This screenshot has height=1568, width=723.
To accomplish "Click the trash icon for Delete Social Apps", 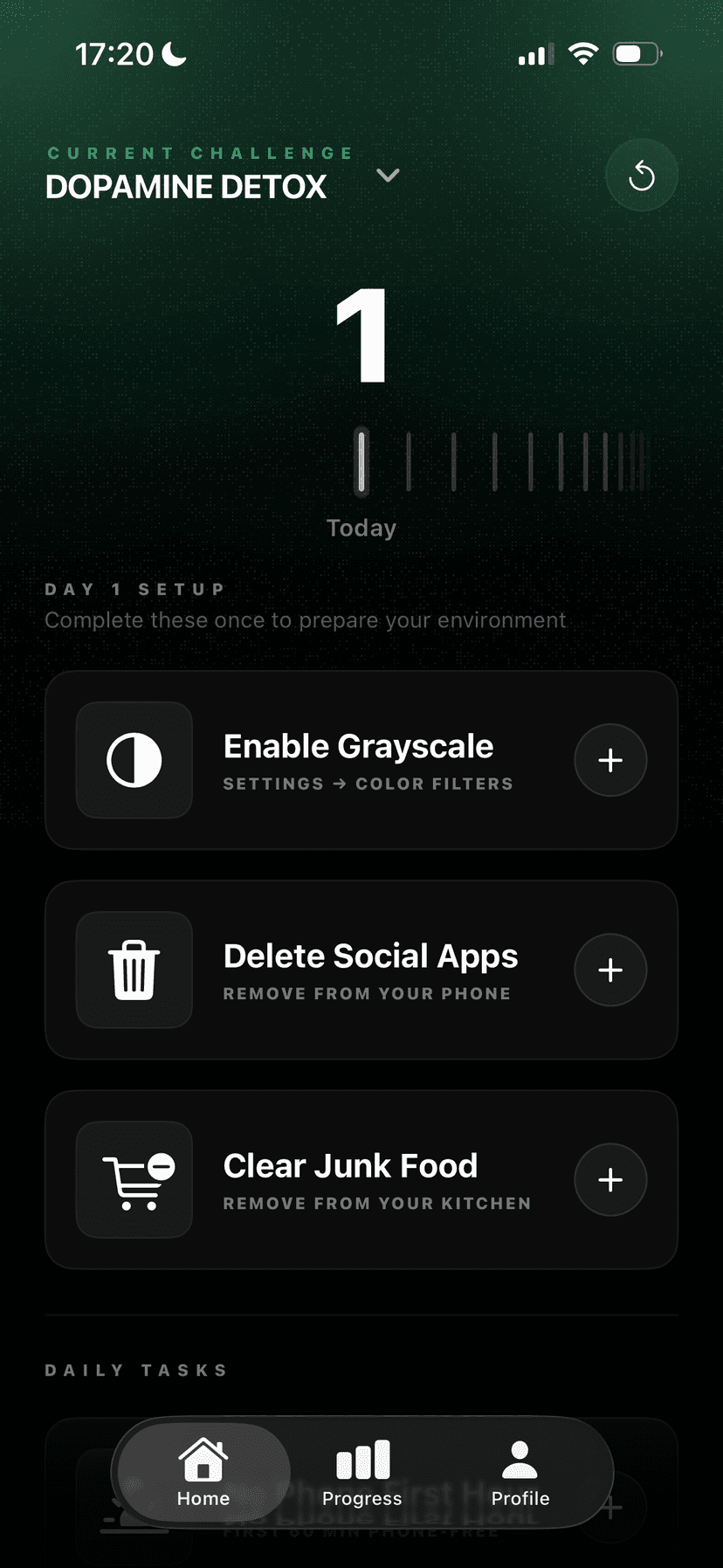I will [134, 970].
